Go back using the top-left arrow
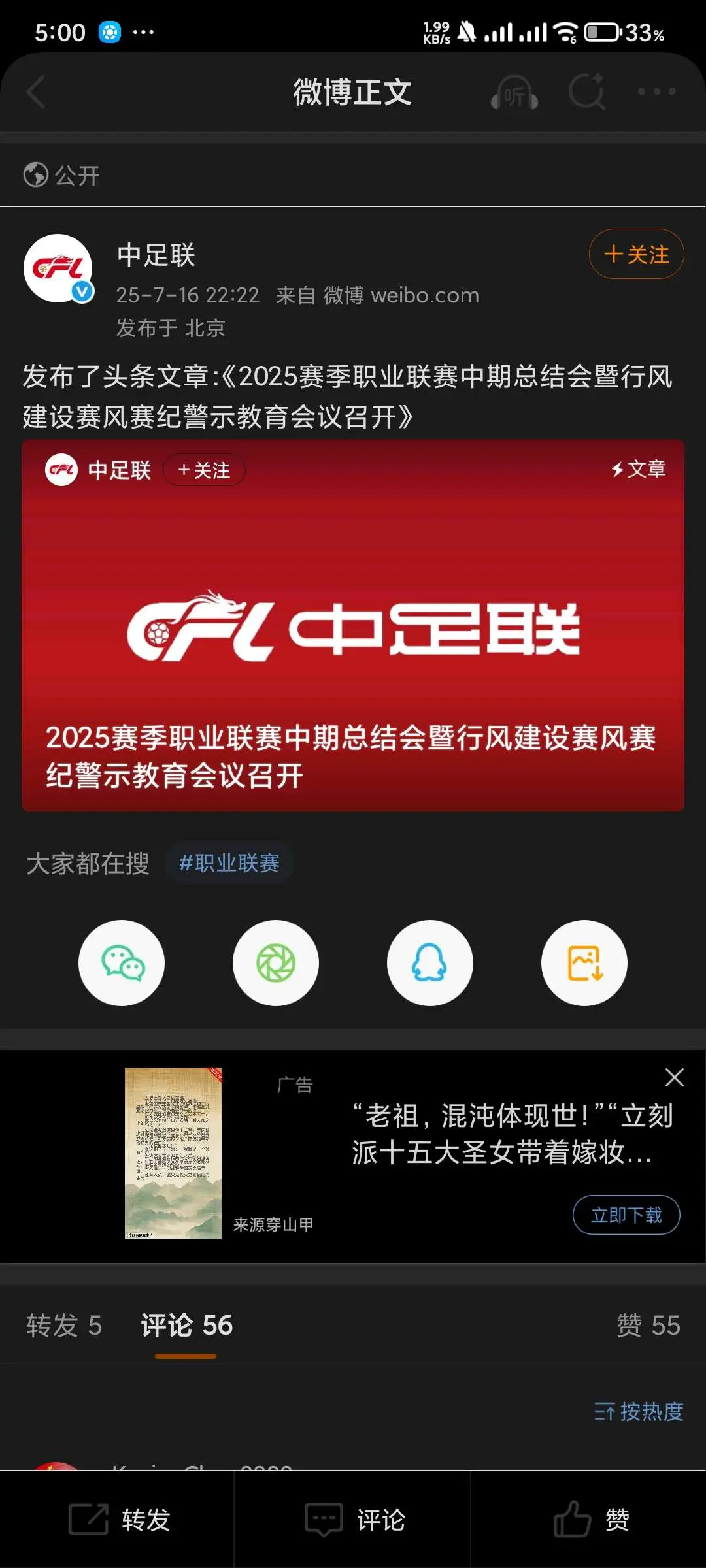706x1568 pixels. coord(36,92)
